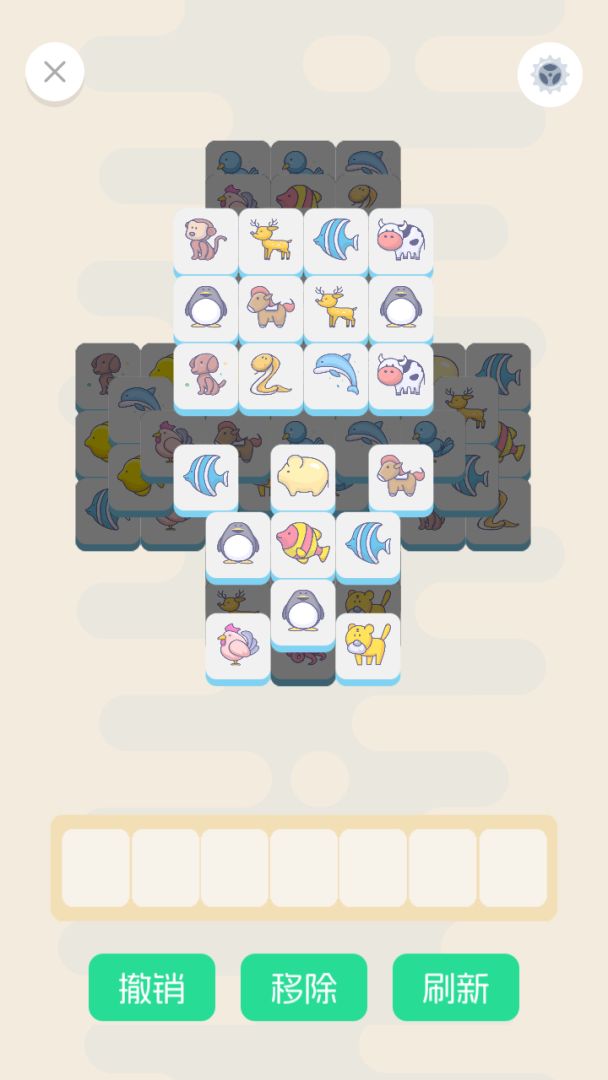Pick the yellow snake tile
The image size is (608, 1080).
click(x=271, y=375)
